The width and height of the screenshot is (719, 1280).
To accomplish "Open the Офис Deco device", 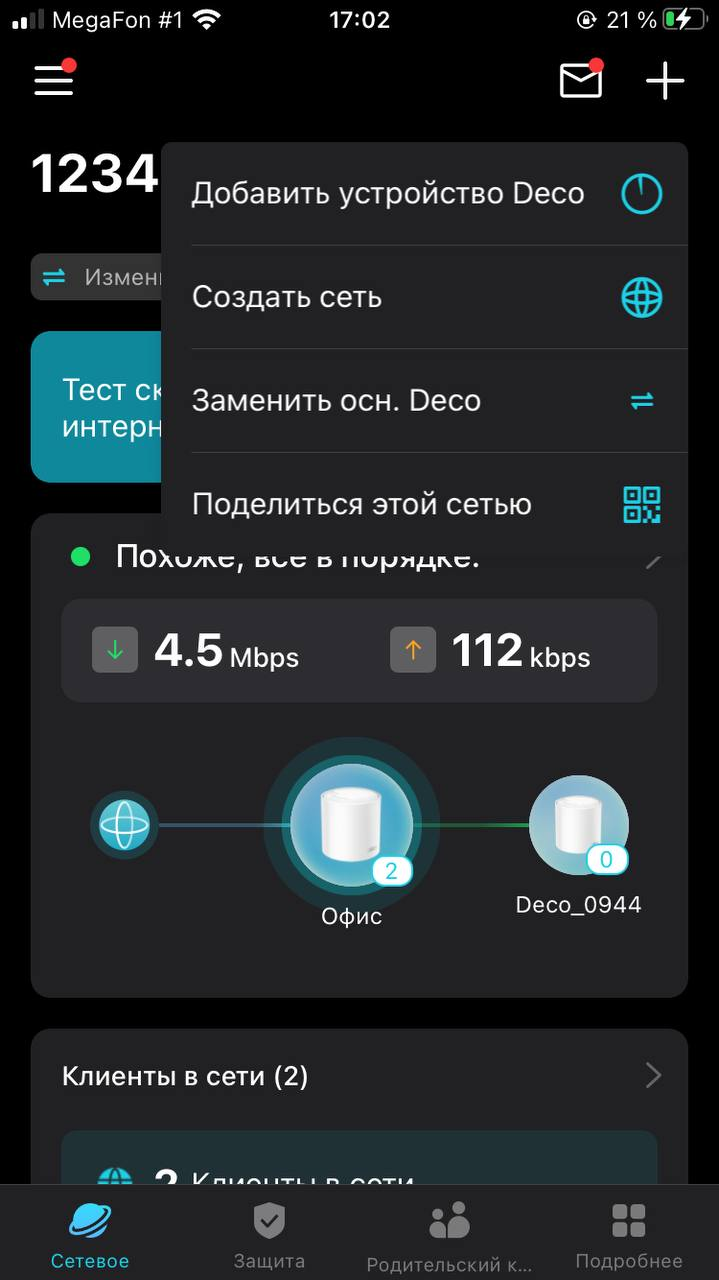I will pos(351,826).
